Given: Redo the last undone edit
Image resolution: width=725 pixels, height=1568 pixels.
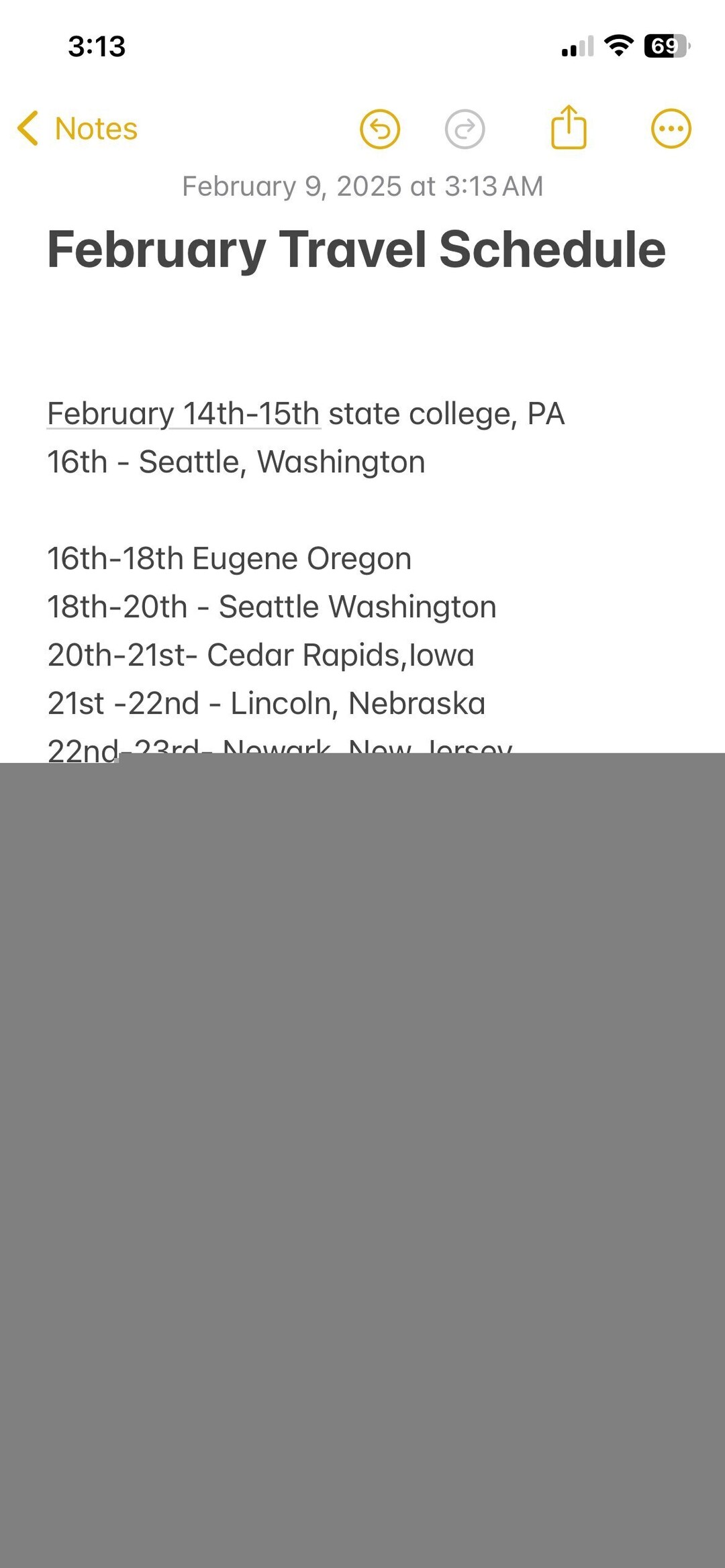Looking at the screenshot, I should tap(465, 129).
